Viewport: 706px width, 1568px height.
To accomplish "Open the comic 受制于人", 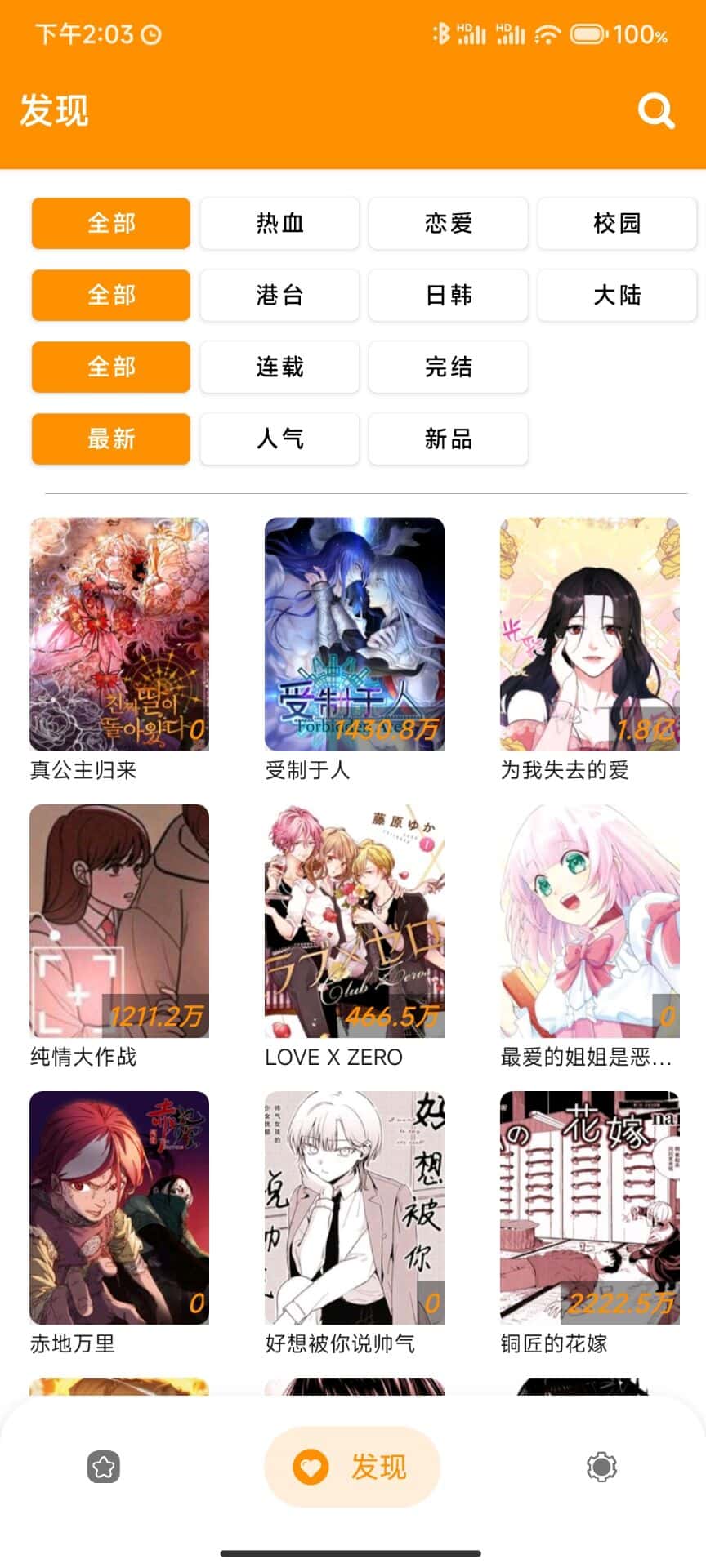I will [355, 635].
